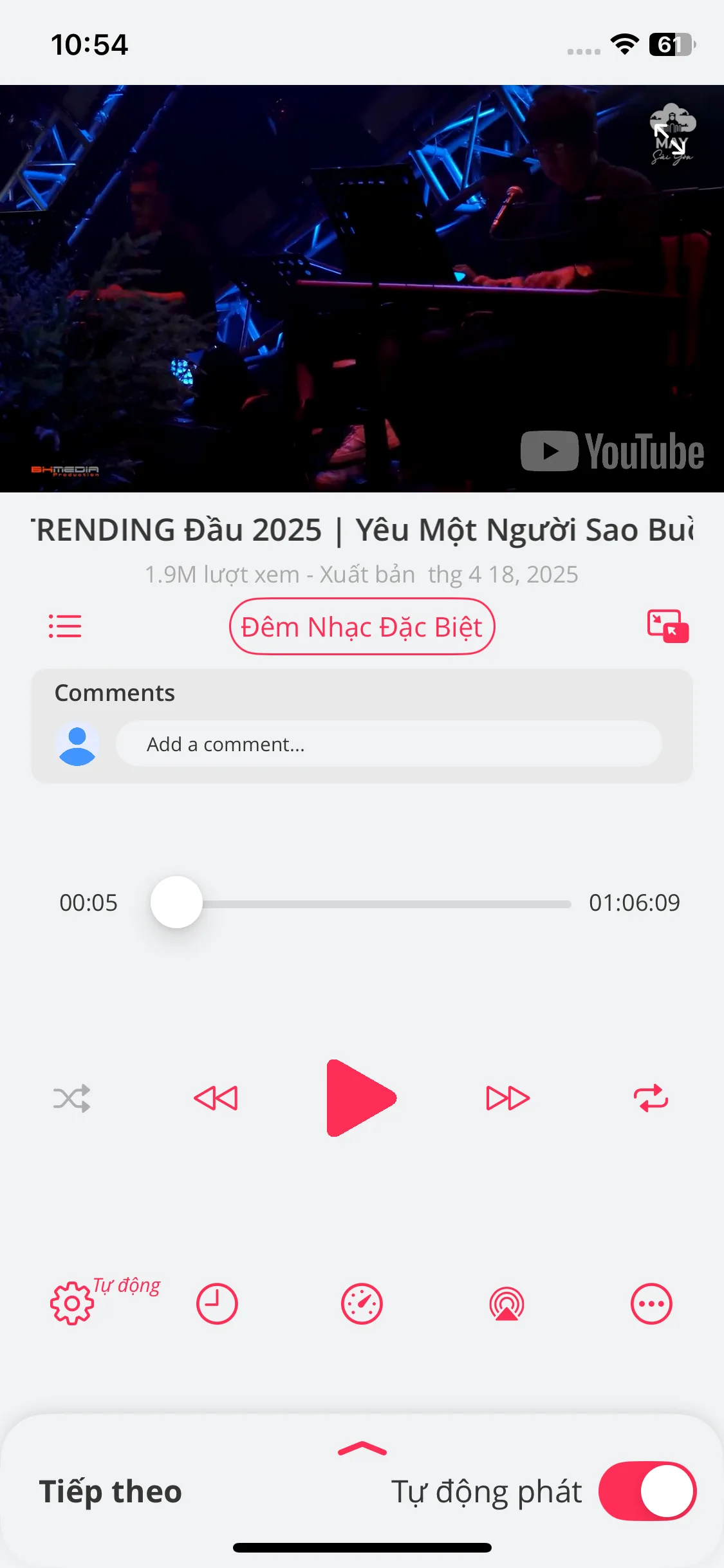Image resolution: width=724 pixels, height=1568 pixels.
Task: Disable the Tự động phát autoplay switch
Action: tap(647, 1491)
